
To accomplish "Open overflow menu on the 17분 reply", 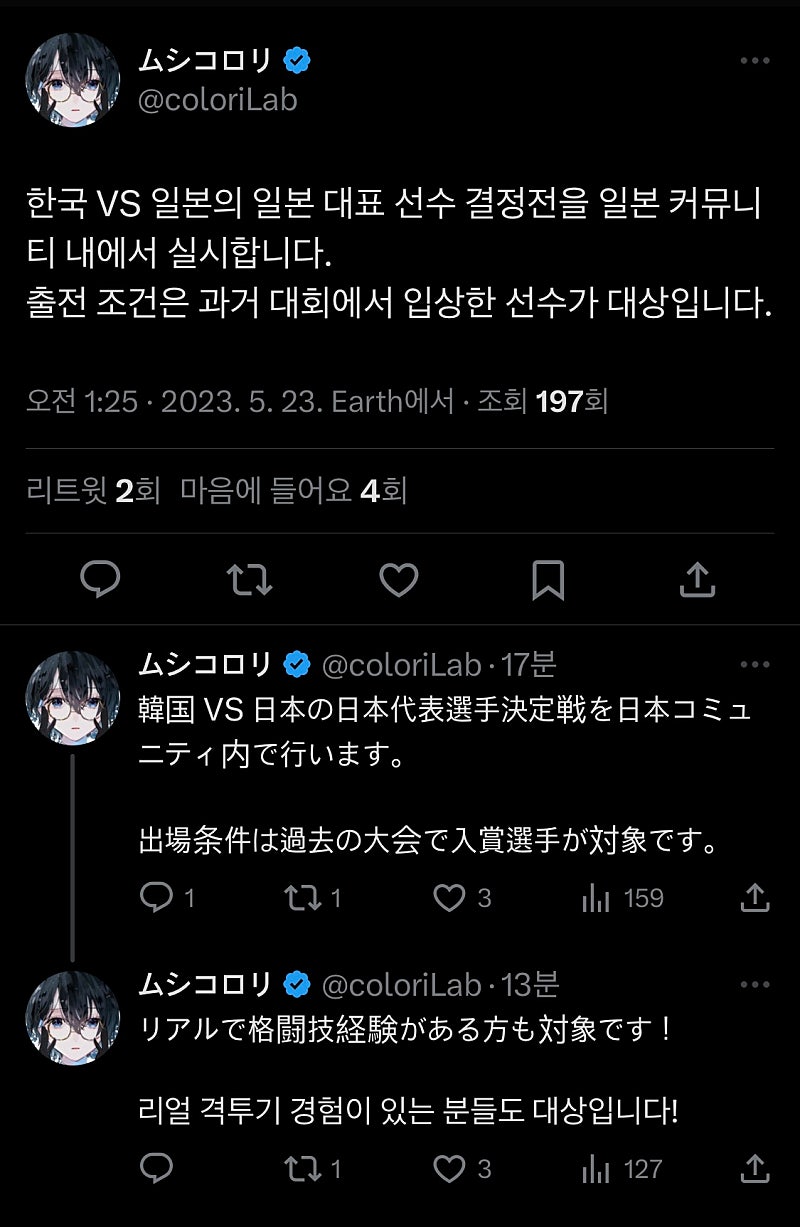I will [x=755, y=664].
